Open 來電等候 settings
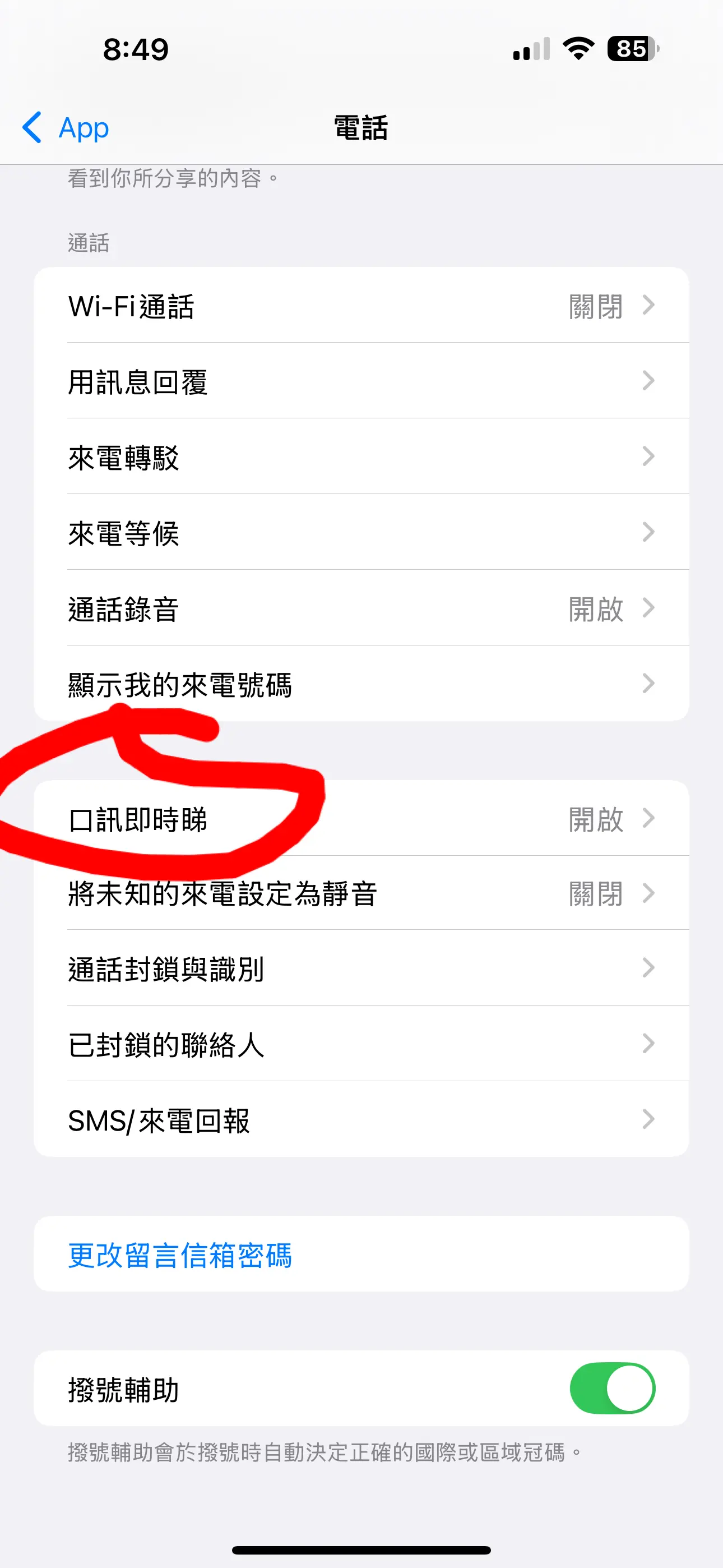Image resolution: width=723 pixels, height=1568 pixels. coord(361,533)
